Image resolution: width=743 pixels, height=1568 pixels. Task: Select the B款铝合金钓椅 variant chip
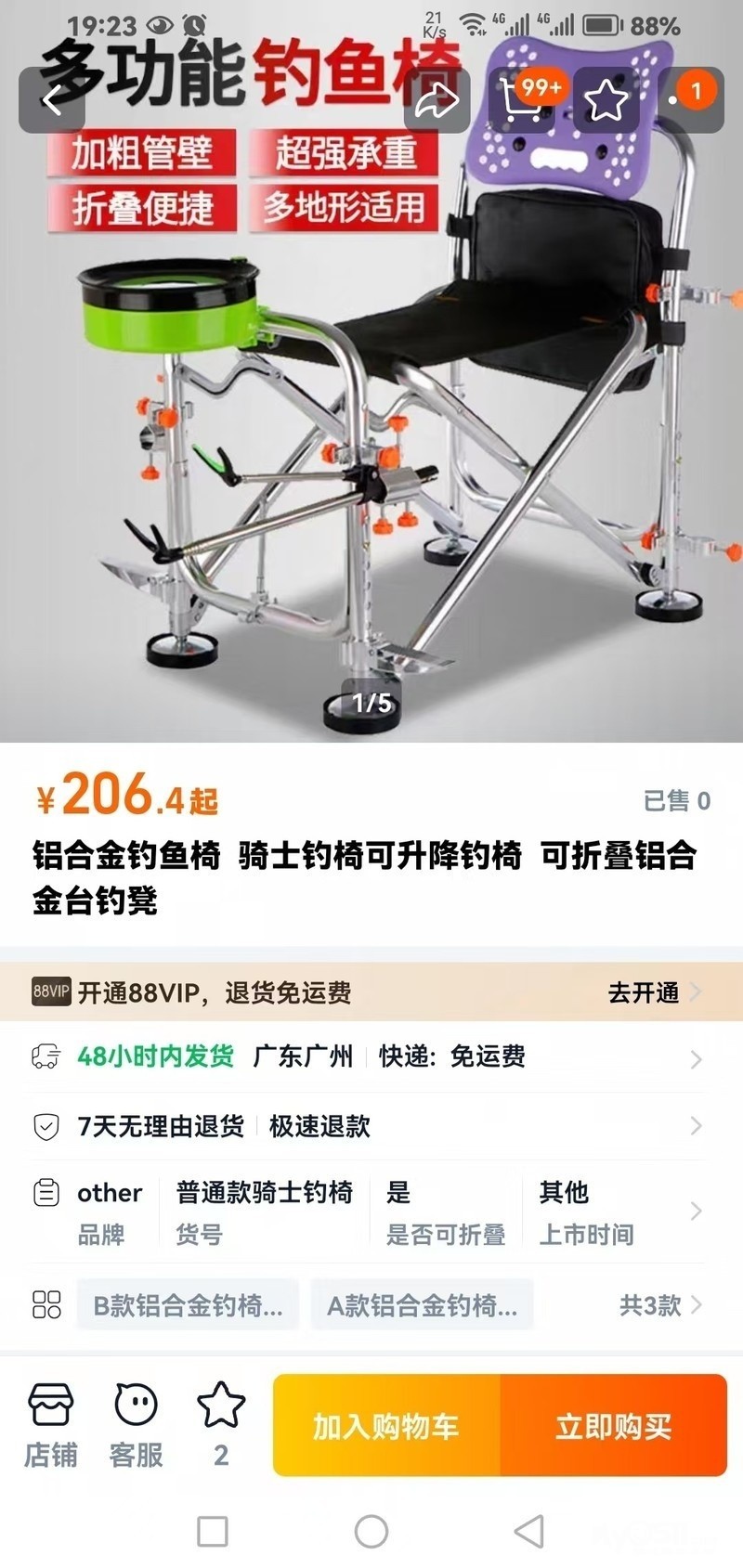click(x=188, y=1304)
